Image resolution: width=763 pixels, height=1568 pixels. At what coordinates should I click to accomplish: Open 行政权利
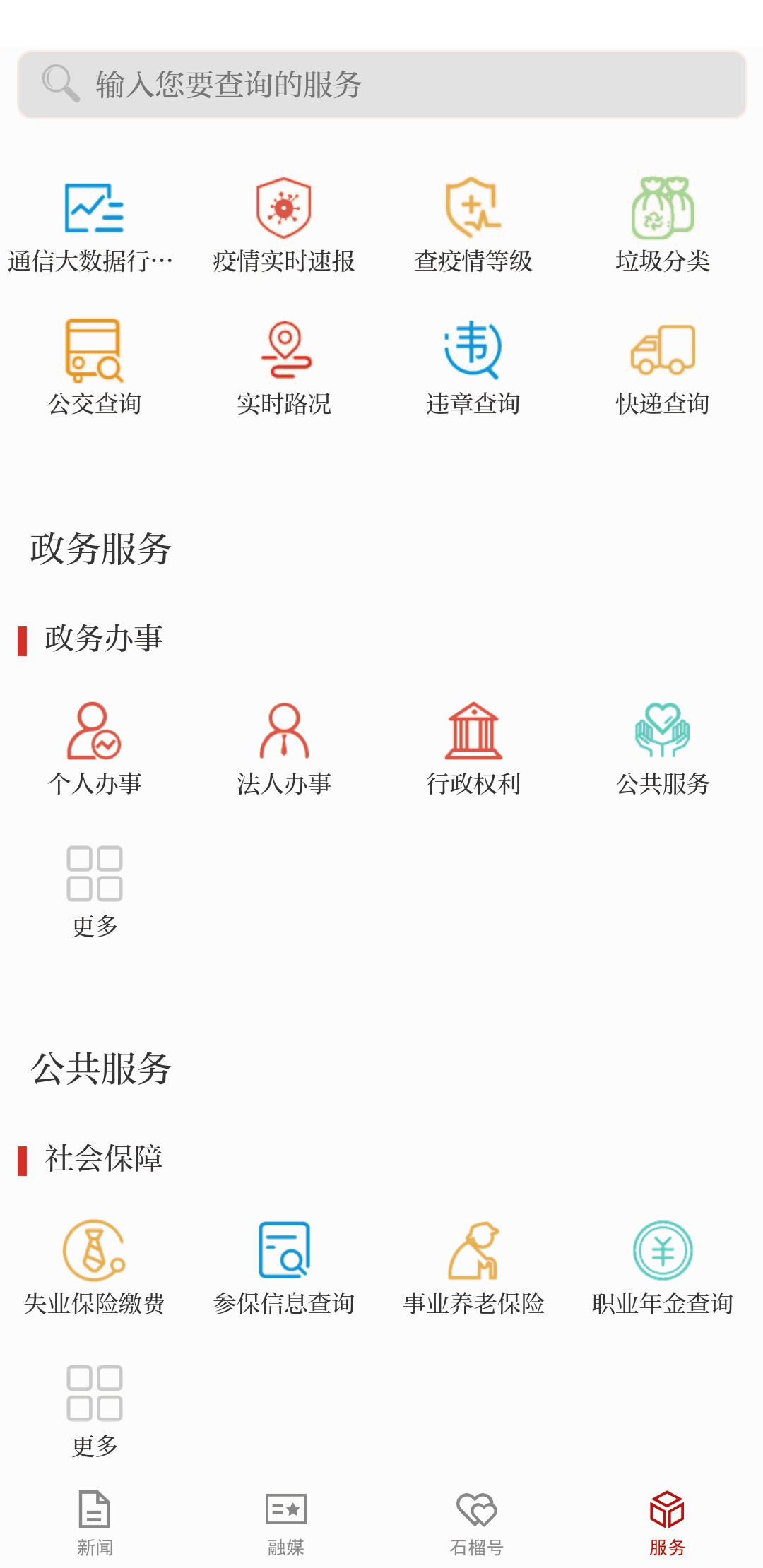(x=473, y=747)
